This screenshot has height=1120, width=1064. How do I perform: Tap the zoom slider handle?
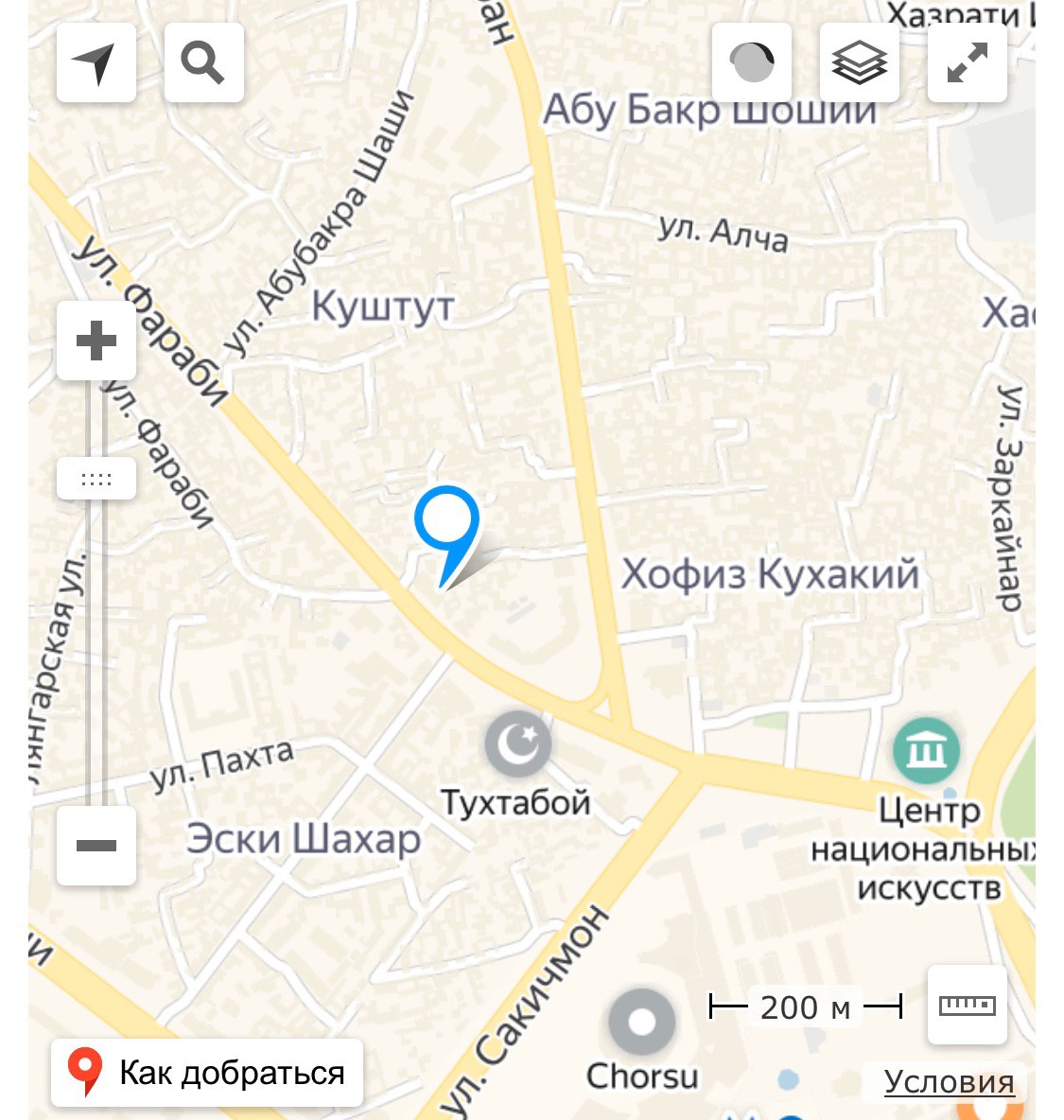96,479
